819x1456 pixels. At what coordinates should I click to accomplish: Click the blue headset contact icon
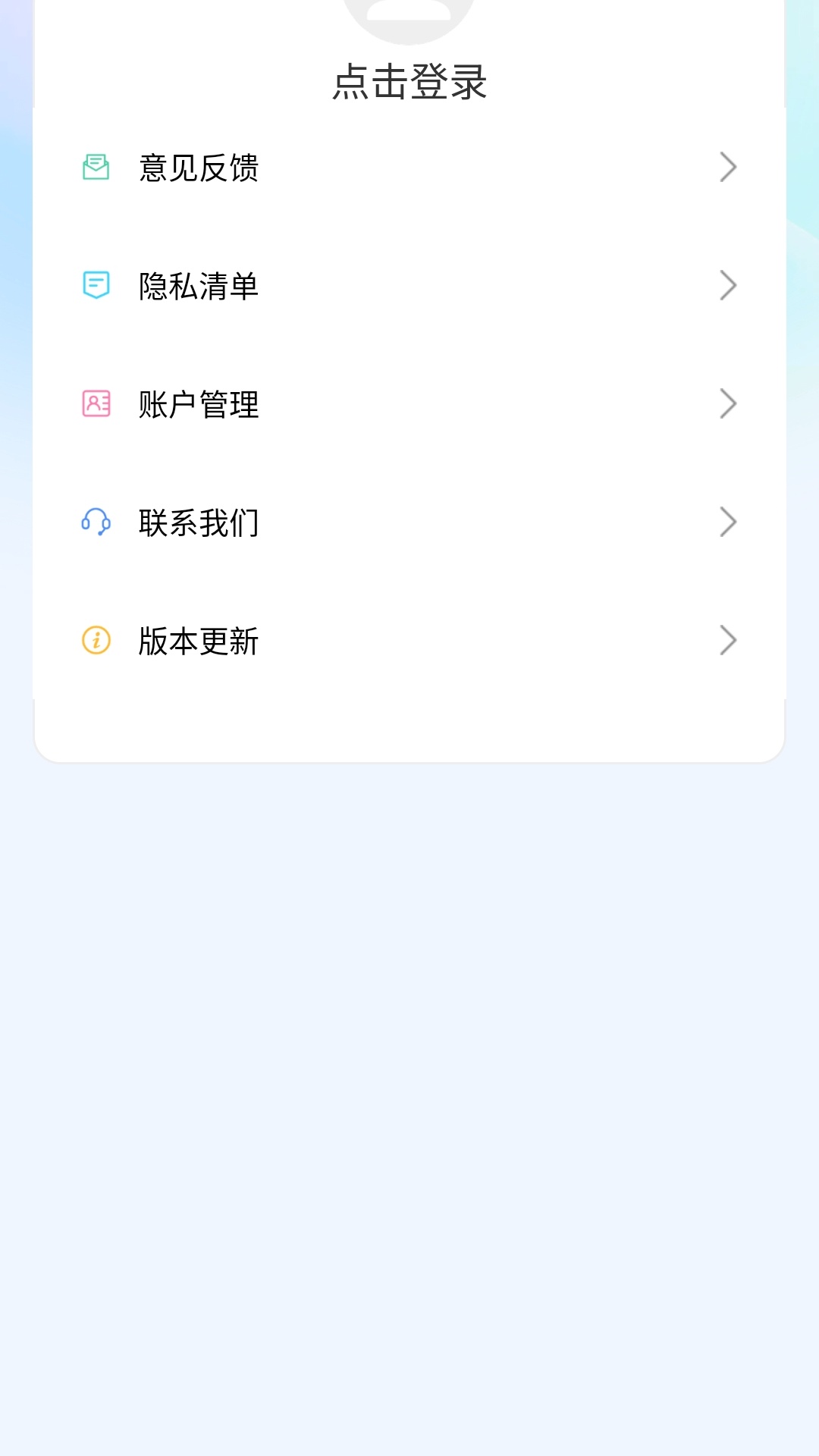(95, 522)
